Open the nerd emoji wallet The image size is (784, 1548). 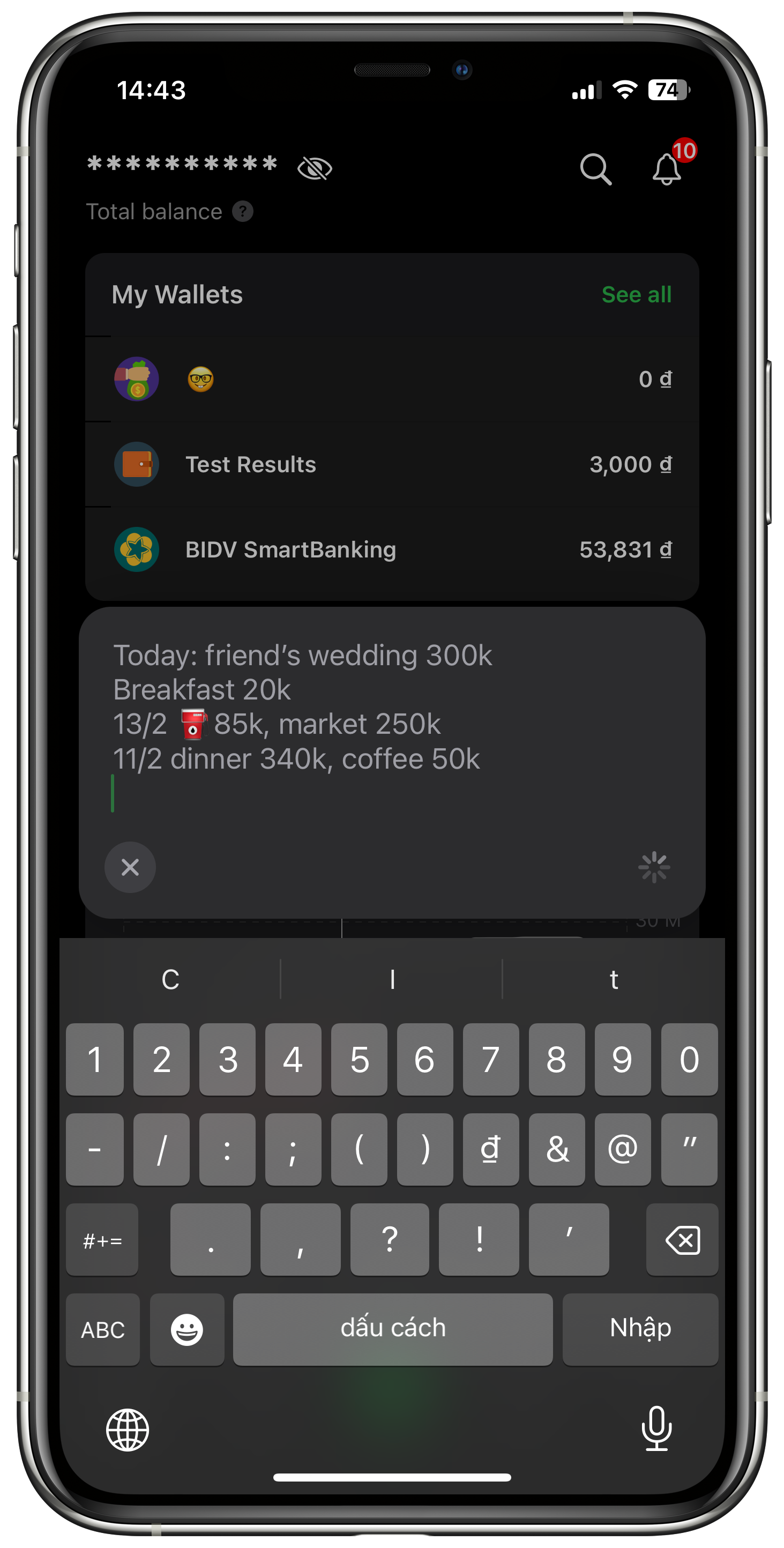coord(392,379)
